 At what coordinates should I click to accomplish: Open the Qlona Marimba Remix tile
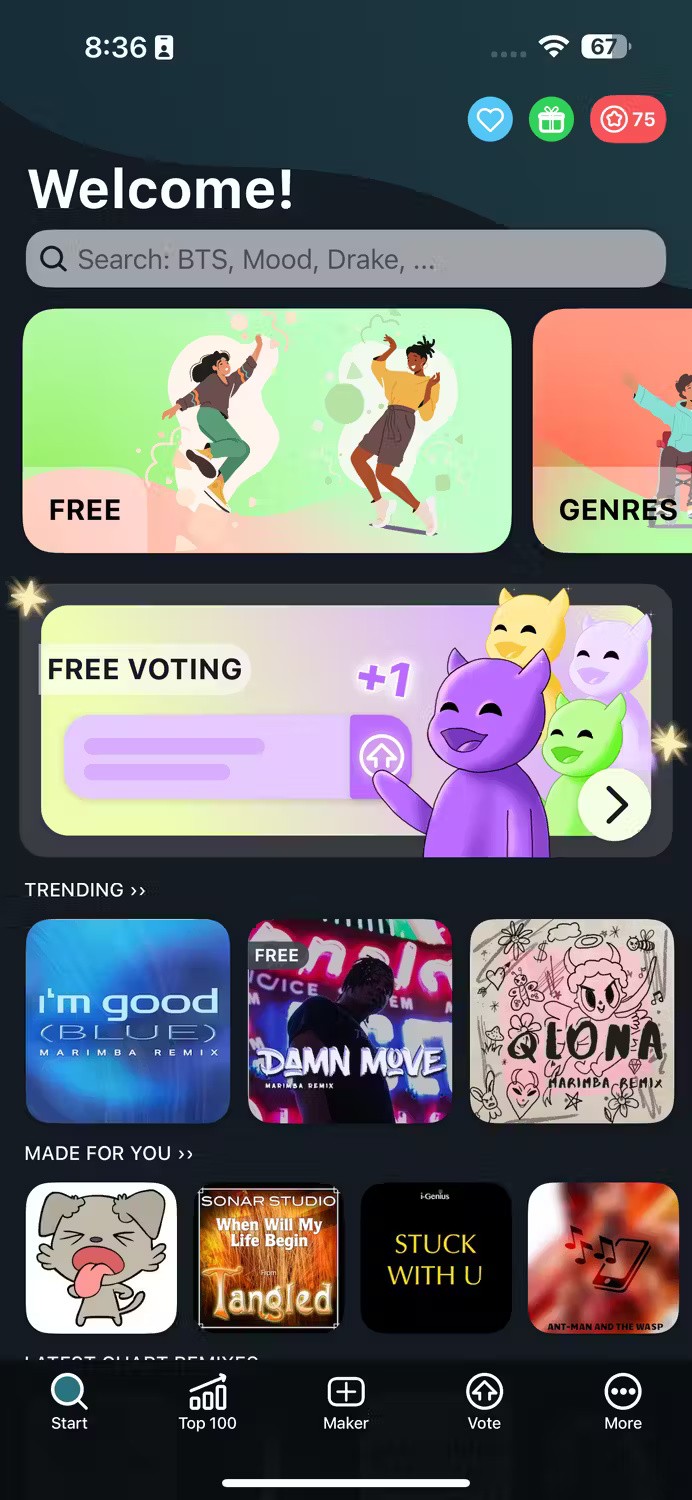pos(572,1021)
